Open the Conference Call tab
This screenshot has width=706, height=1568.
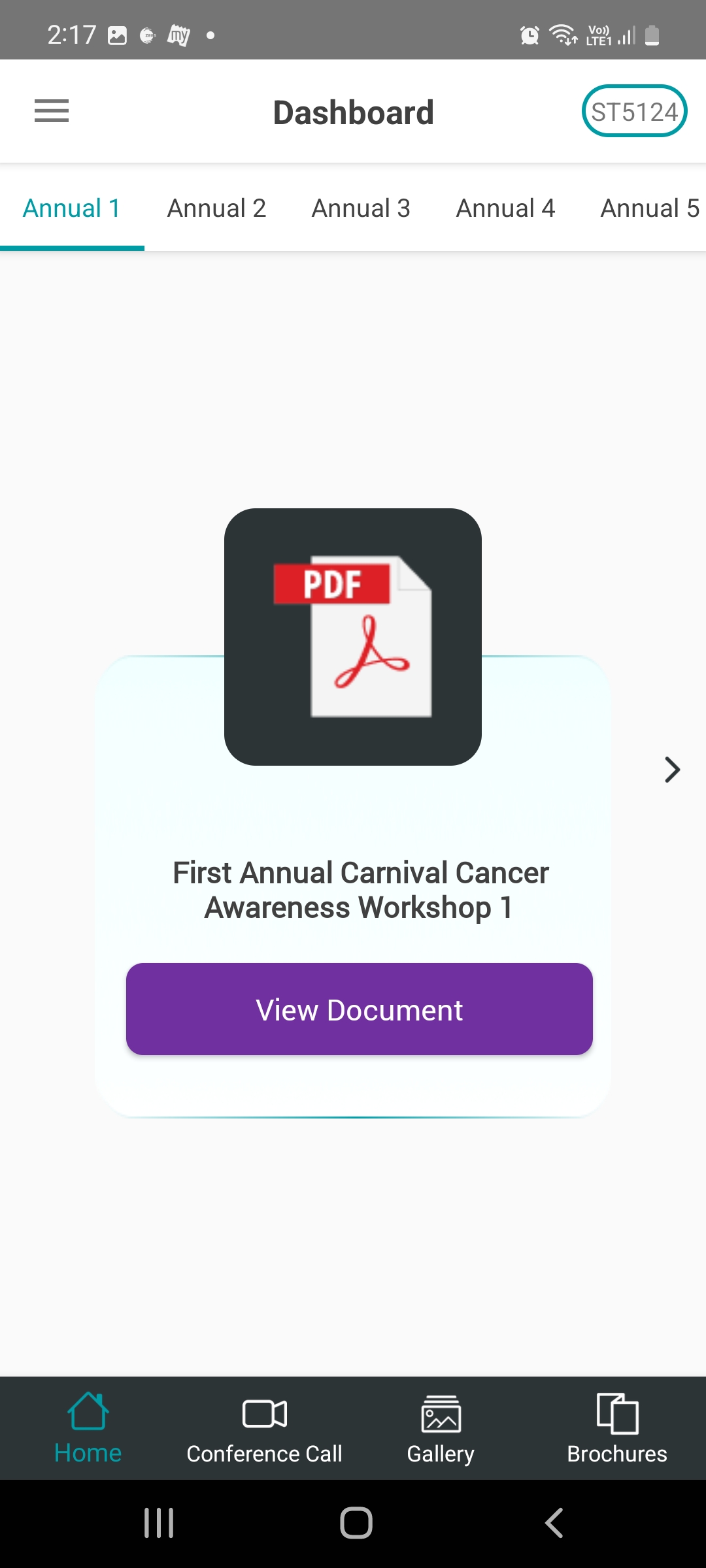pos(264,1429)
